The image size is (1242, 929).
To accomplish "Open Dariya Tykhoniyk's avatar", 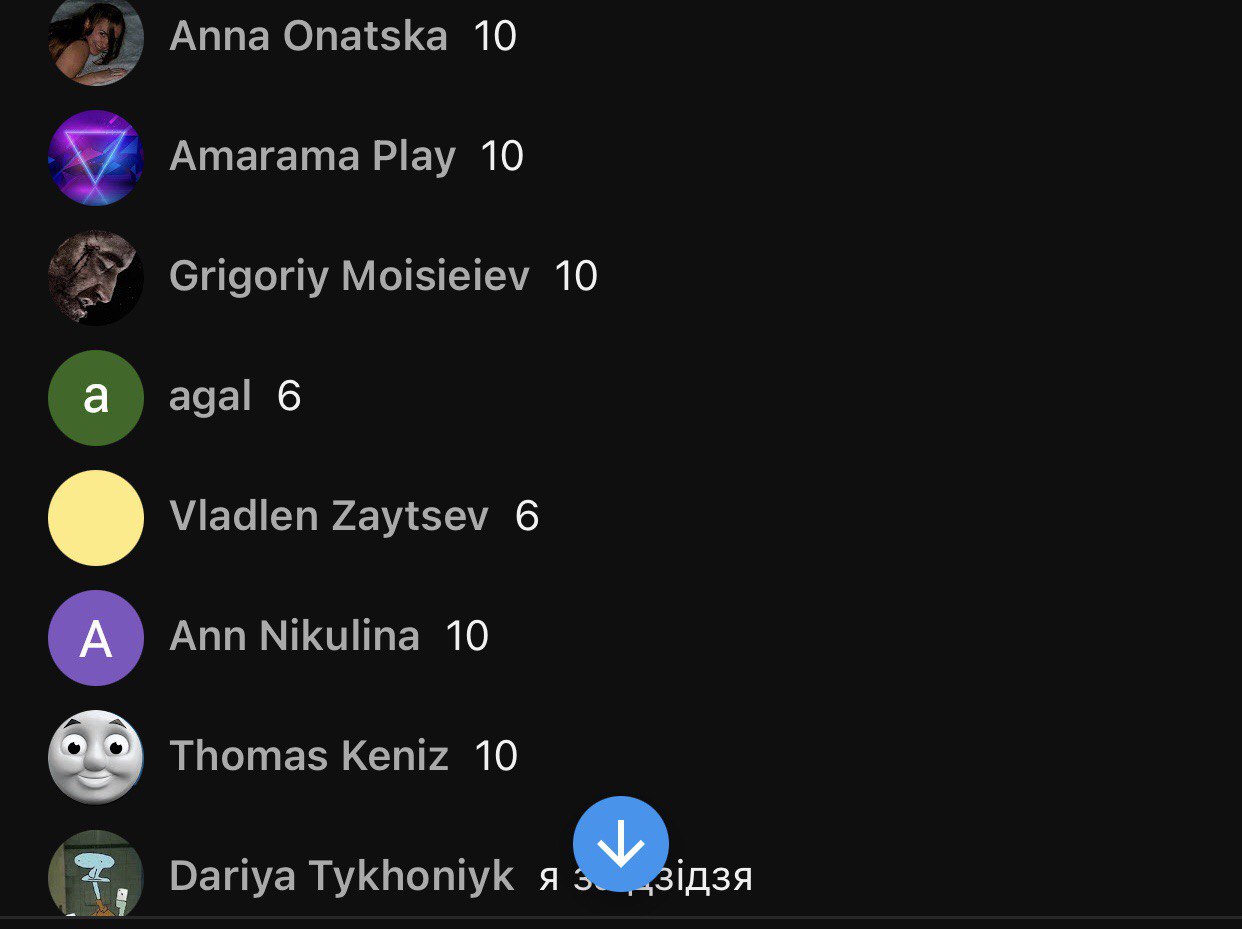I will click(x=96, y=873).
